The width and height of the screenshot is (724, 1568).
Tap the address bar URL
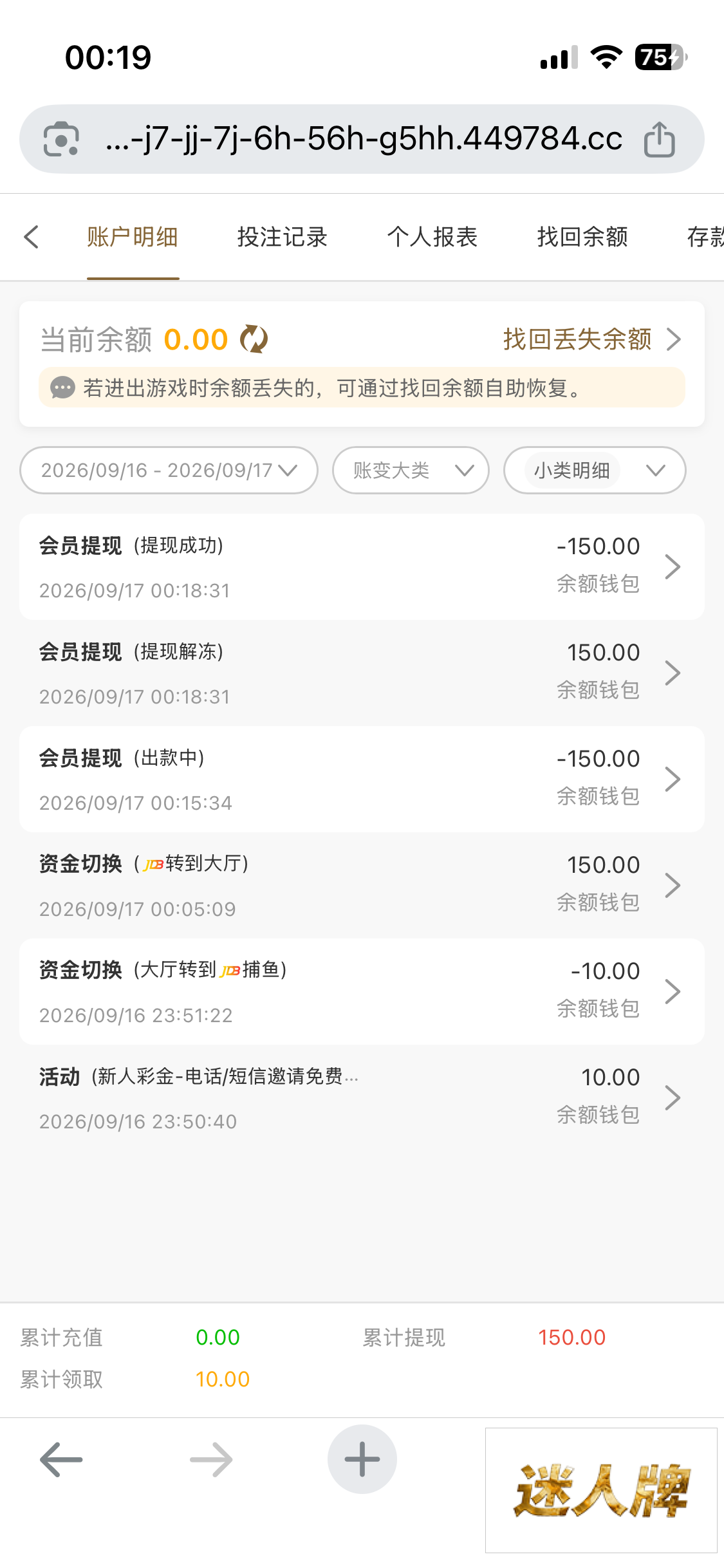tap(364, 138)
